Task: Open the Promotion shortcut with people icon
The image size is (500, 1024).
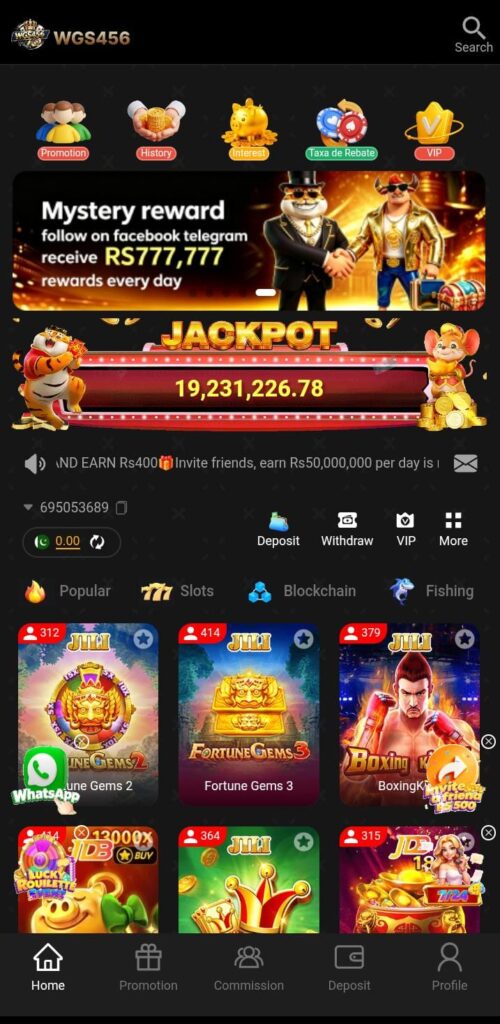Action: point(63,129)
